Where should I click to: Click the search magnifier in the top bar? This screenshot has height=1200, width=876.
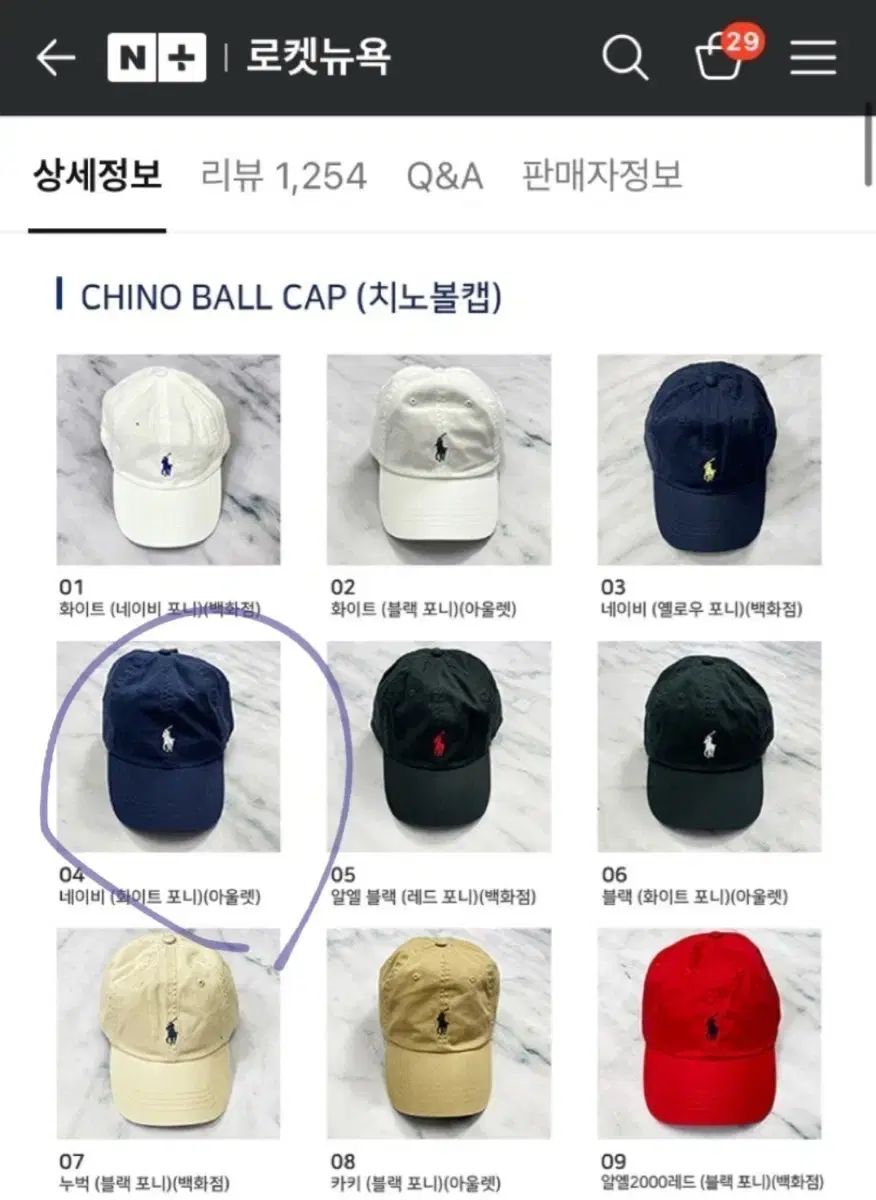click(x=625, y=59)
